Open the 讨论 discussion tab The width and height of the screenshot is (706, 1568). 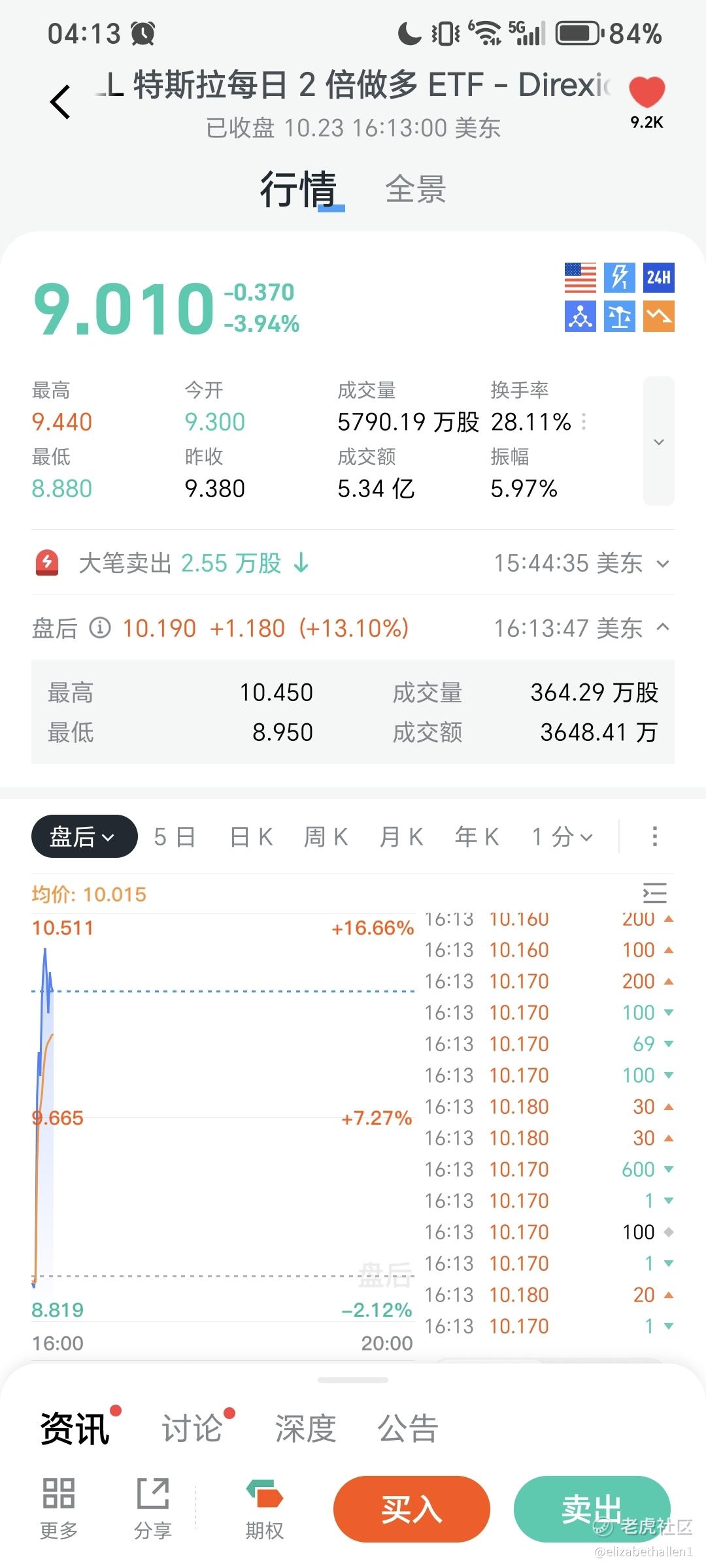coord(192,1428)
